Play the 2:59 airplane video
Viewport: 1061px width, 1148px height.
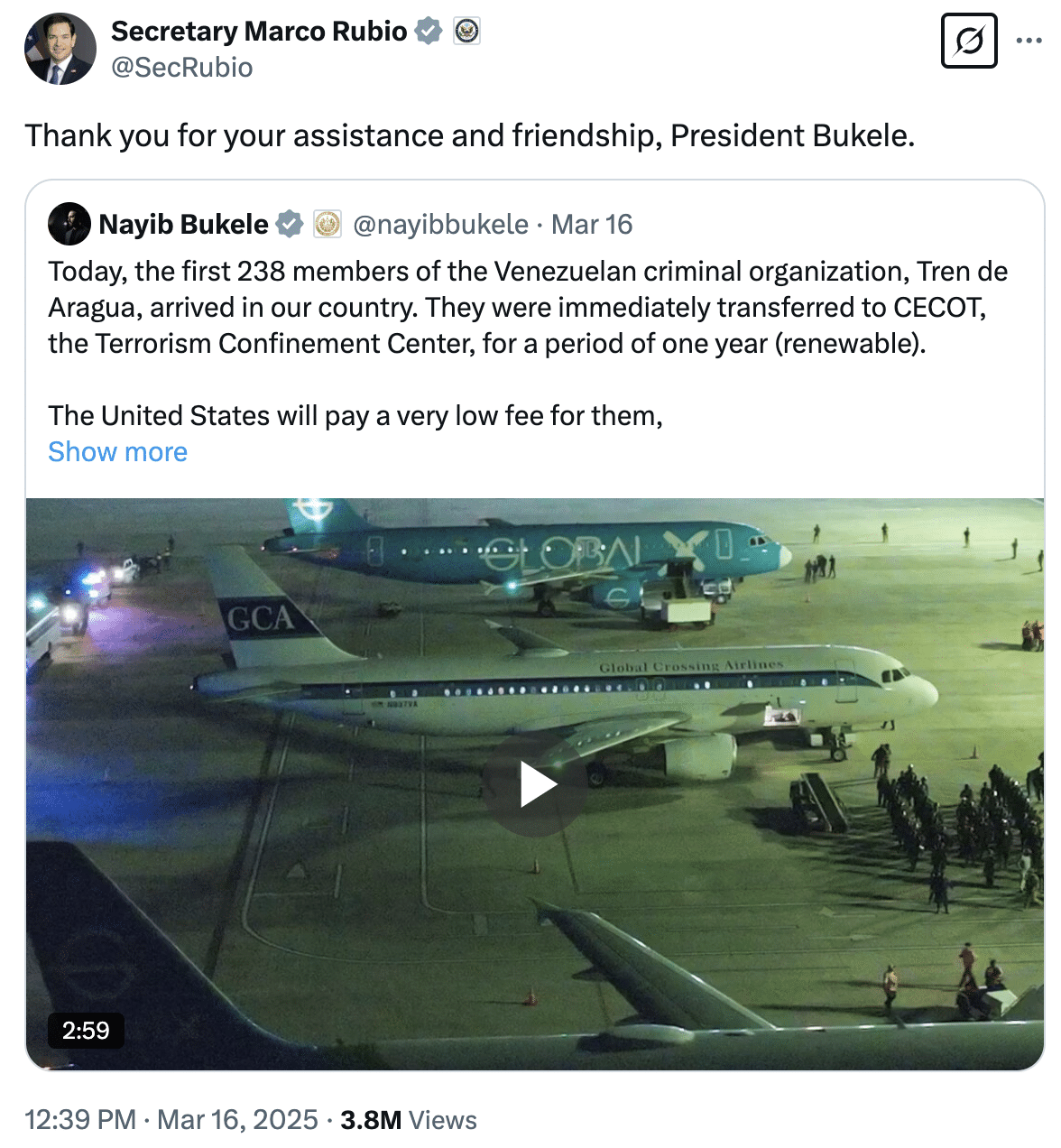point(537,784)
